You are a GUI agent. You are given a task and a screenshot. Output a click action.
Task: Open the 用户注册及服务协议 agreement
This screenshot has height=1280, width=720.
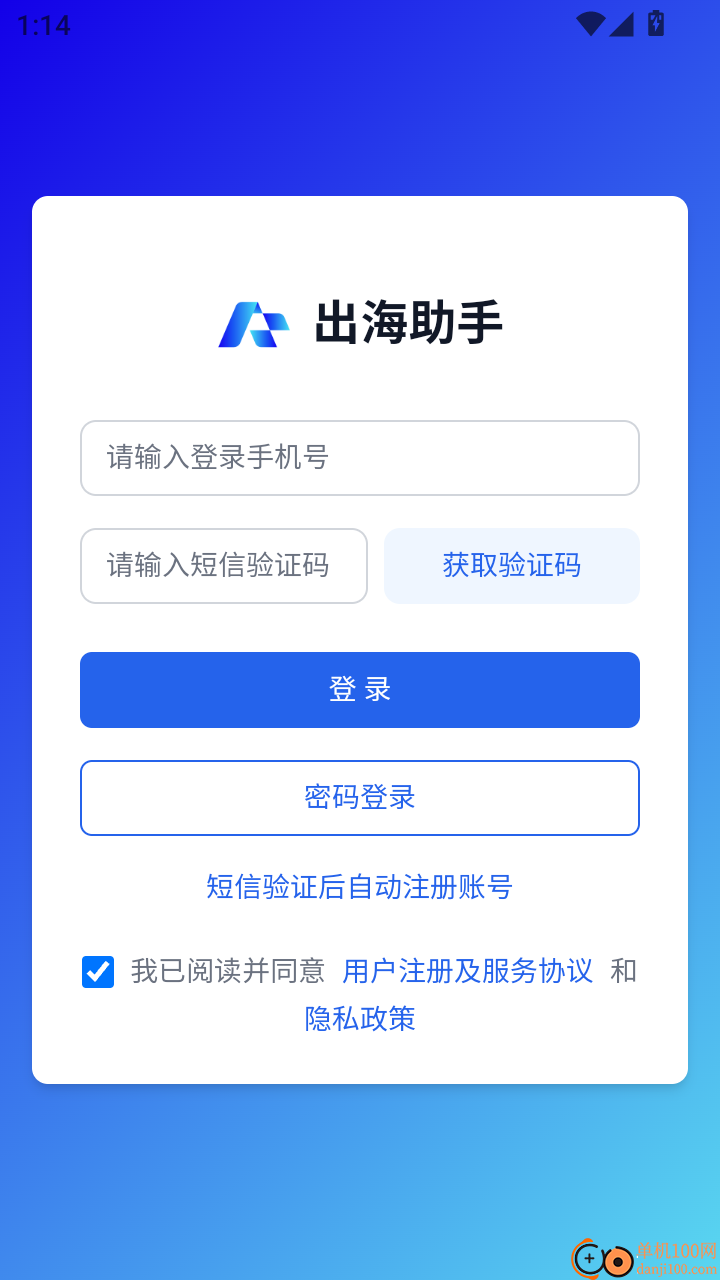467,971
